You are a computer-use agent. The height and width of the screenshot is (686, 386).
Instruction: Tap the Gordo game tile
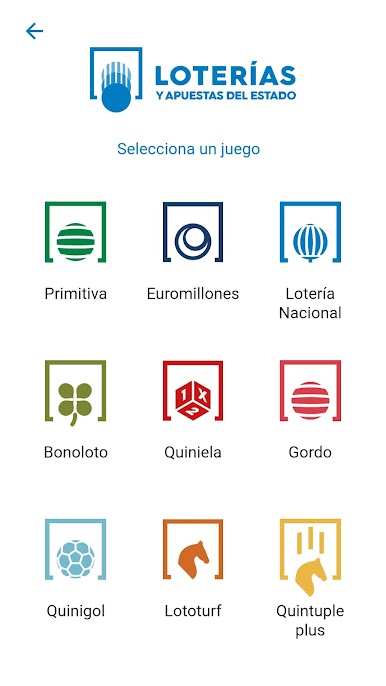310,410
